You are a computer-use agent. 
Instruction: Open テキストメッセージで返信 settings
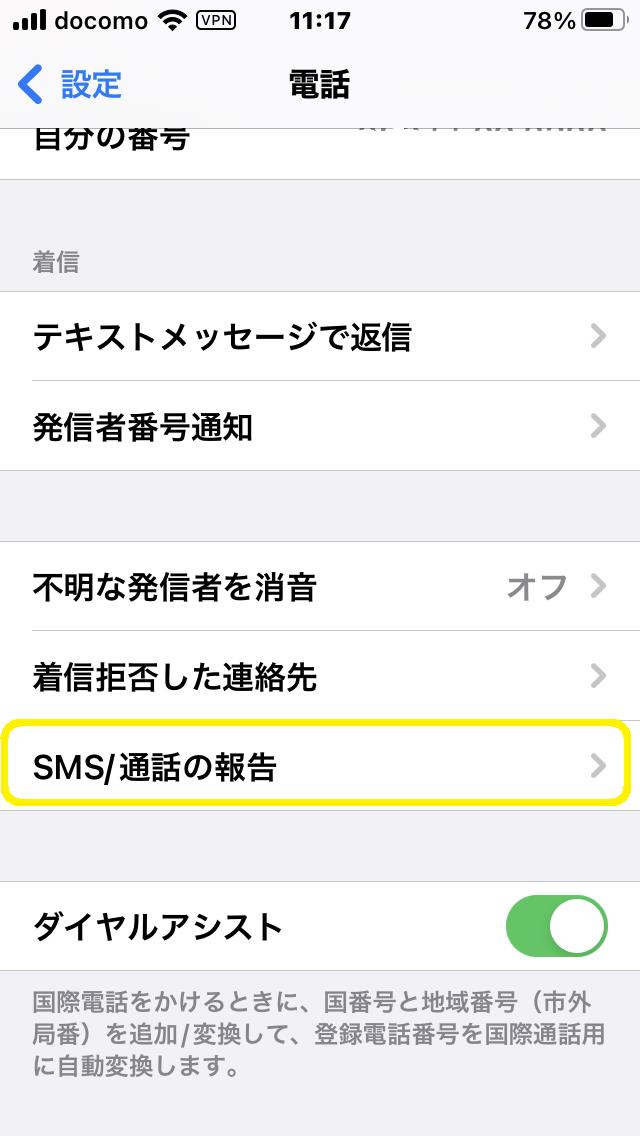point(320,337)
